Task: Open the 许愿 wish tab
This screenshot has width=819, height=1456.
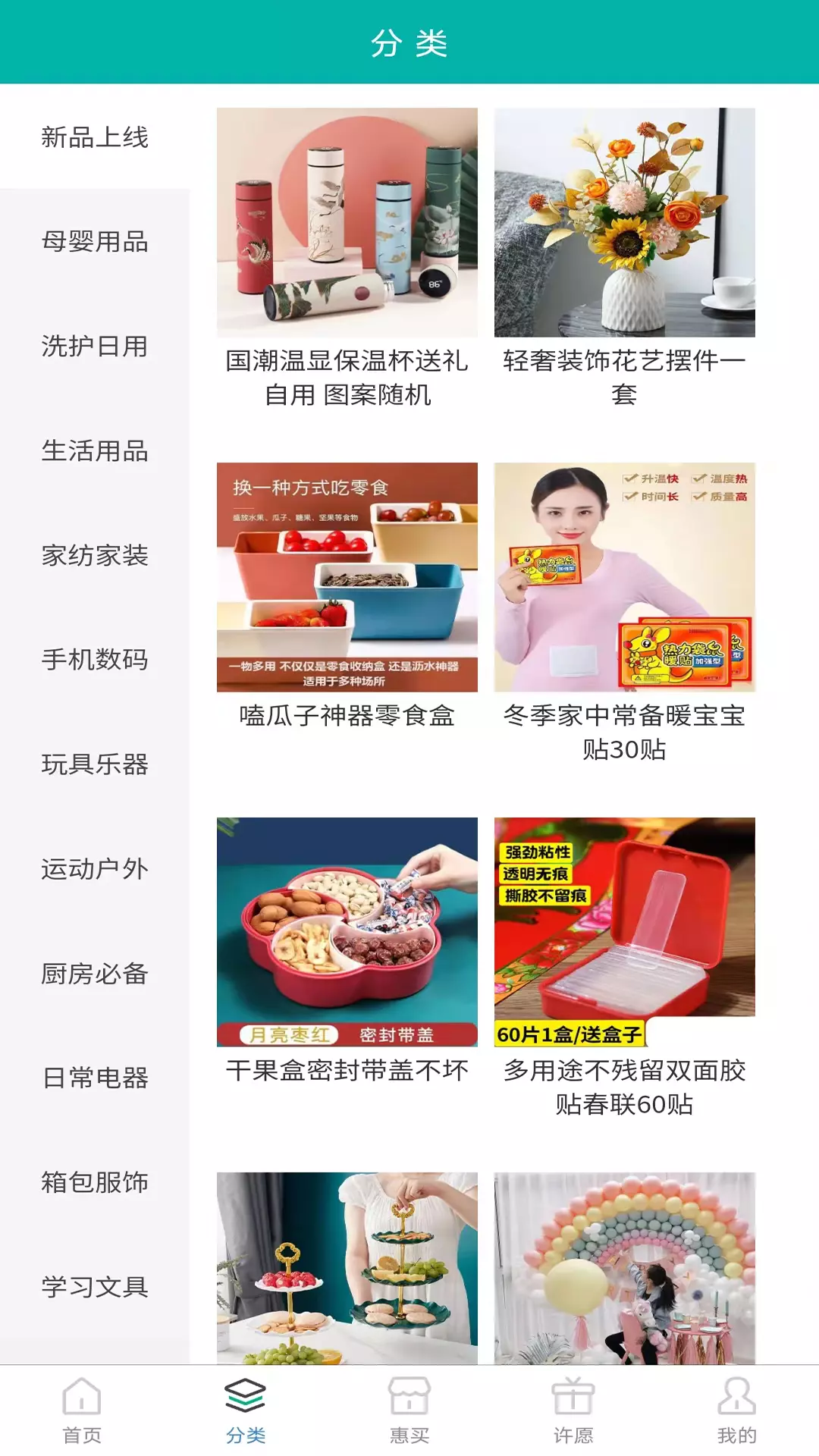Action: coord(573,1411)
